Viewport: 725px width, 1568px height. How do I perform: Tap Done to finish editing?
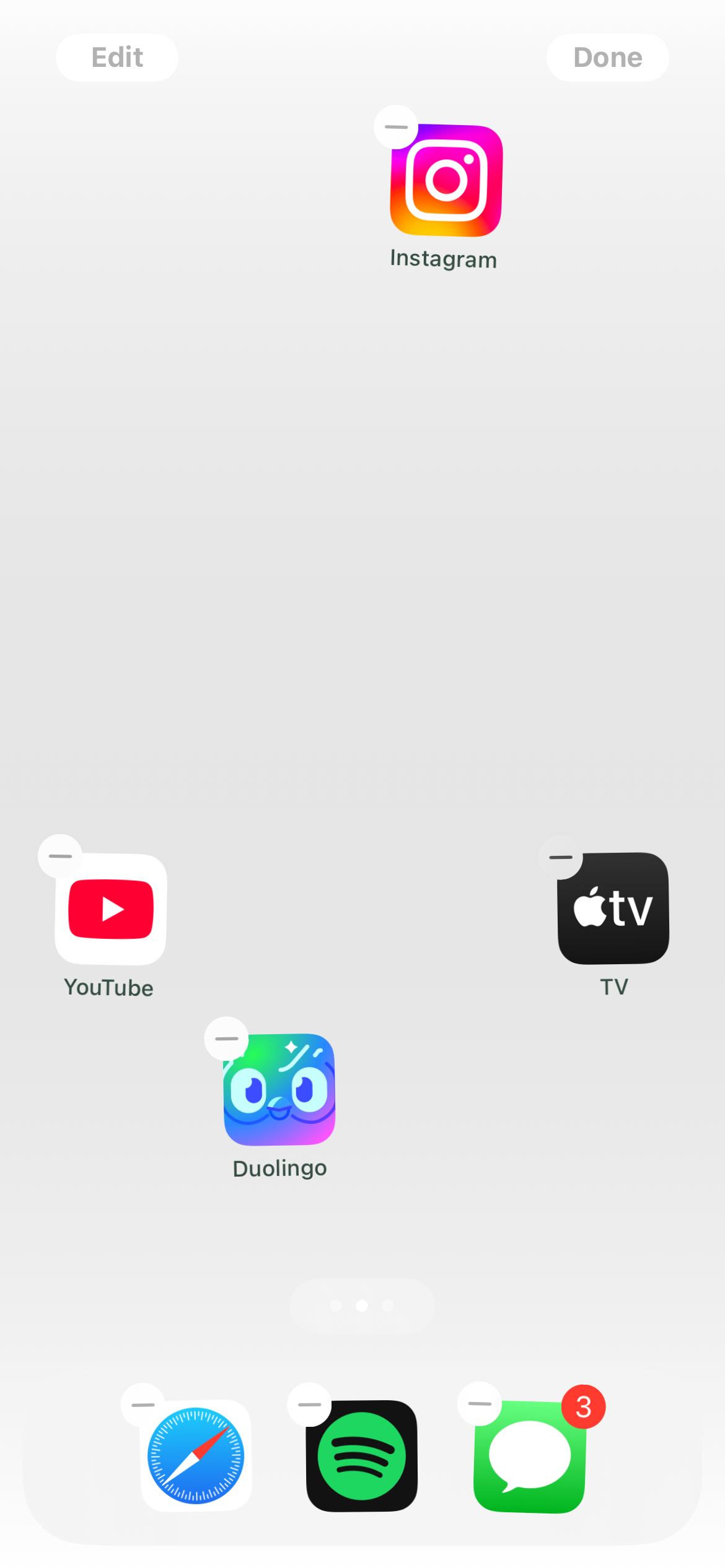pos(607,57)
